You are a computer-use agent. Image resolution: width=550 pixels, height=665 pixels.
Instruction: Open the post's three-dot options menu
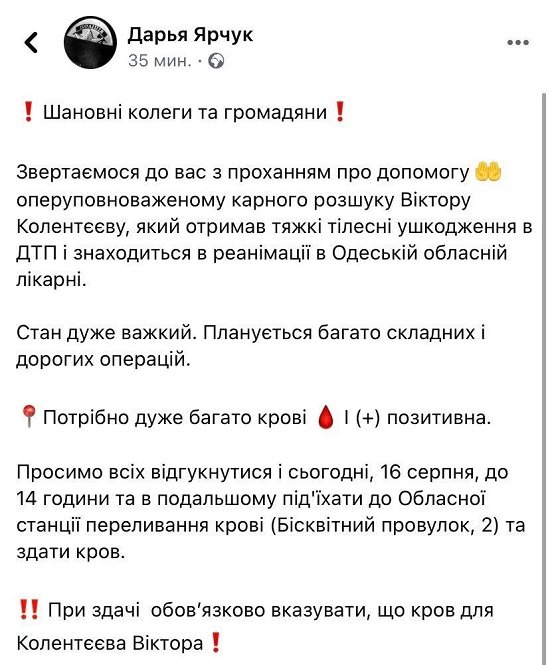click(518, 42)
